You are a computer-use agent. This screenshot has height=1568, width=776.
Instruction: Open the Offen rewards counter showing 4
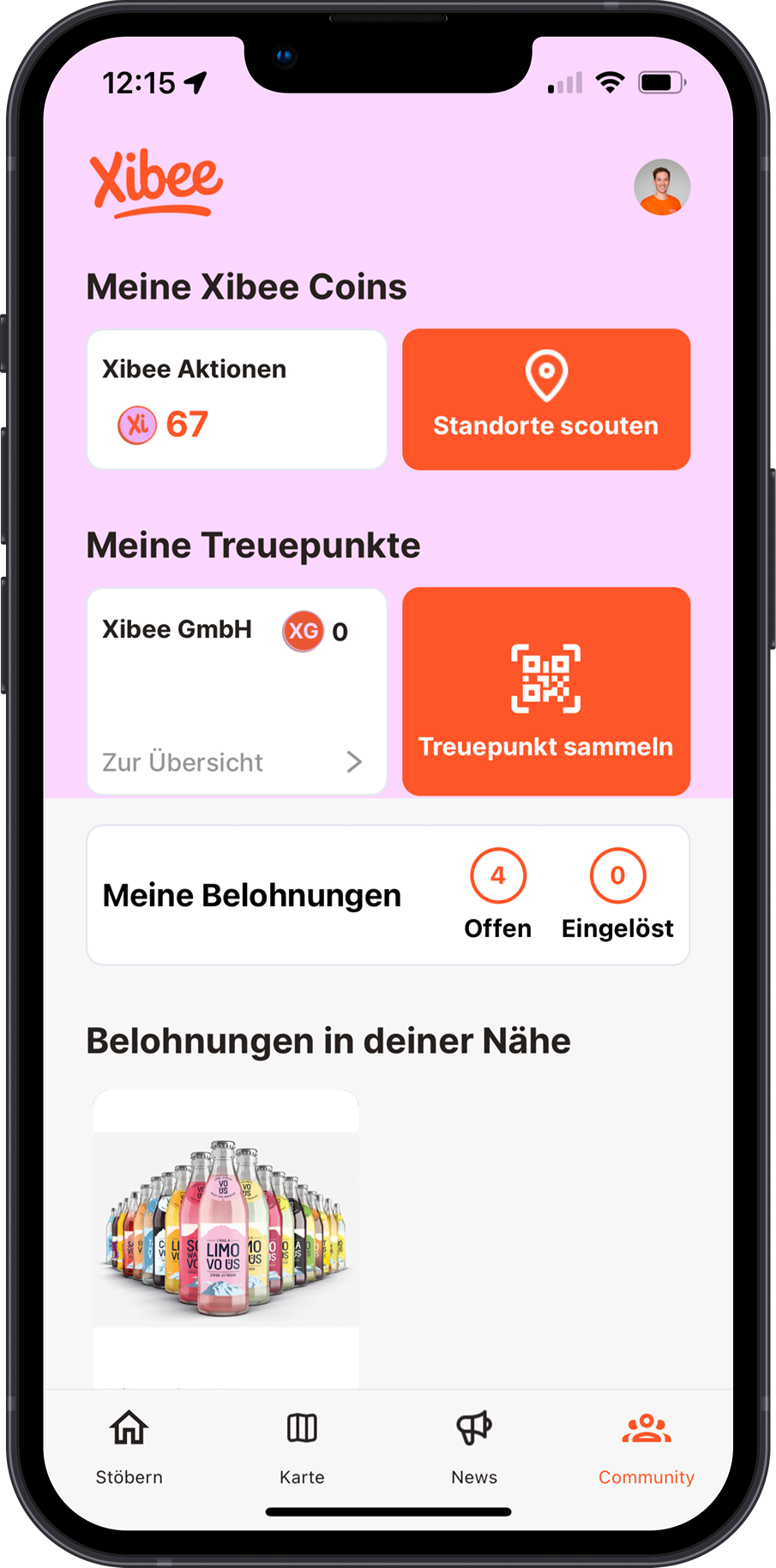click(497, 874)
